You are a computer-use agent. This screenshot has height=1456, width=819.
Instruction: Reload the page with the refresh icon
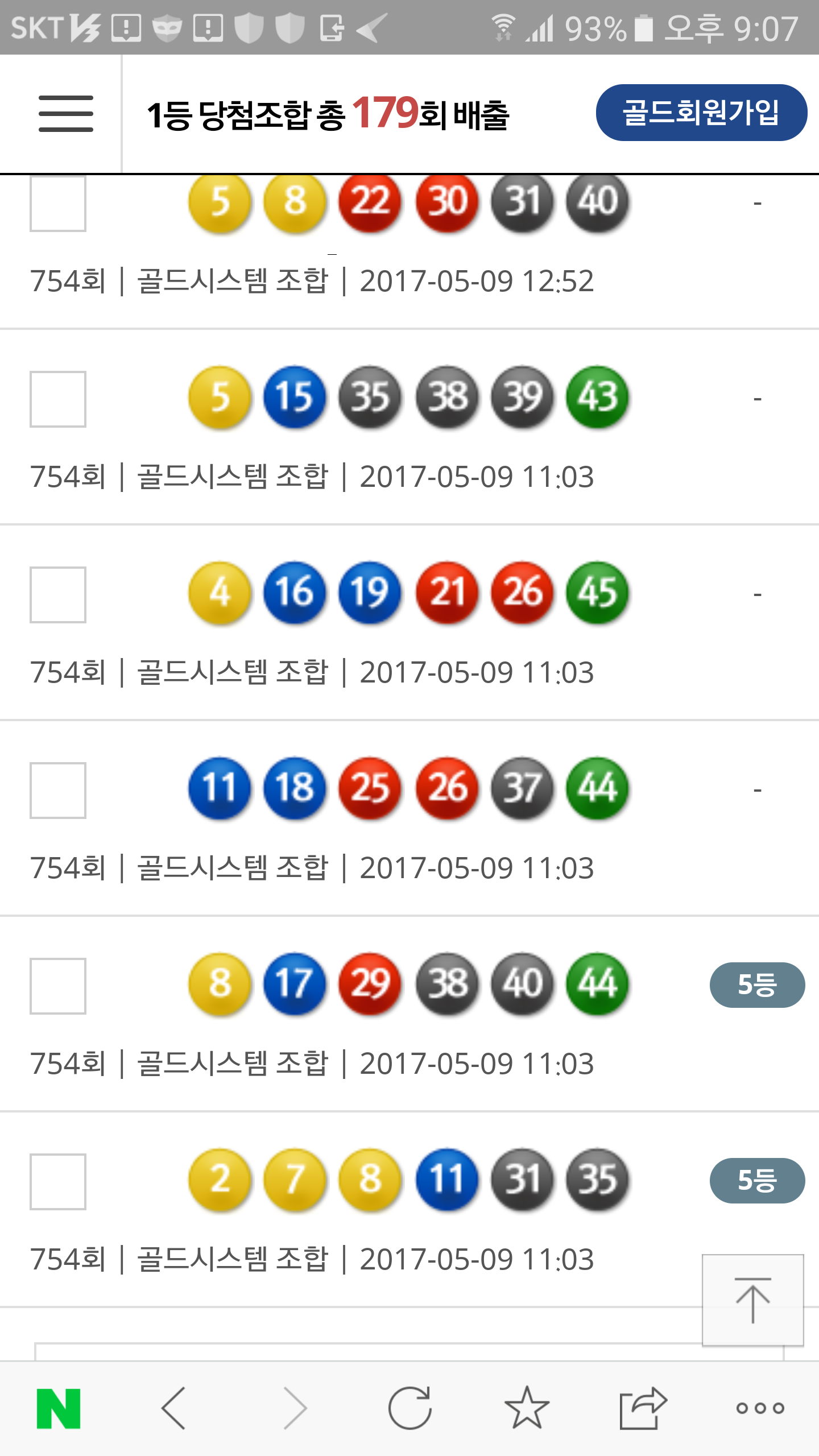point(409,1408)
